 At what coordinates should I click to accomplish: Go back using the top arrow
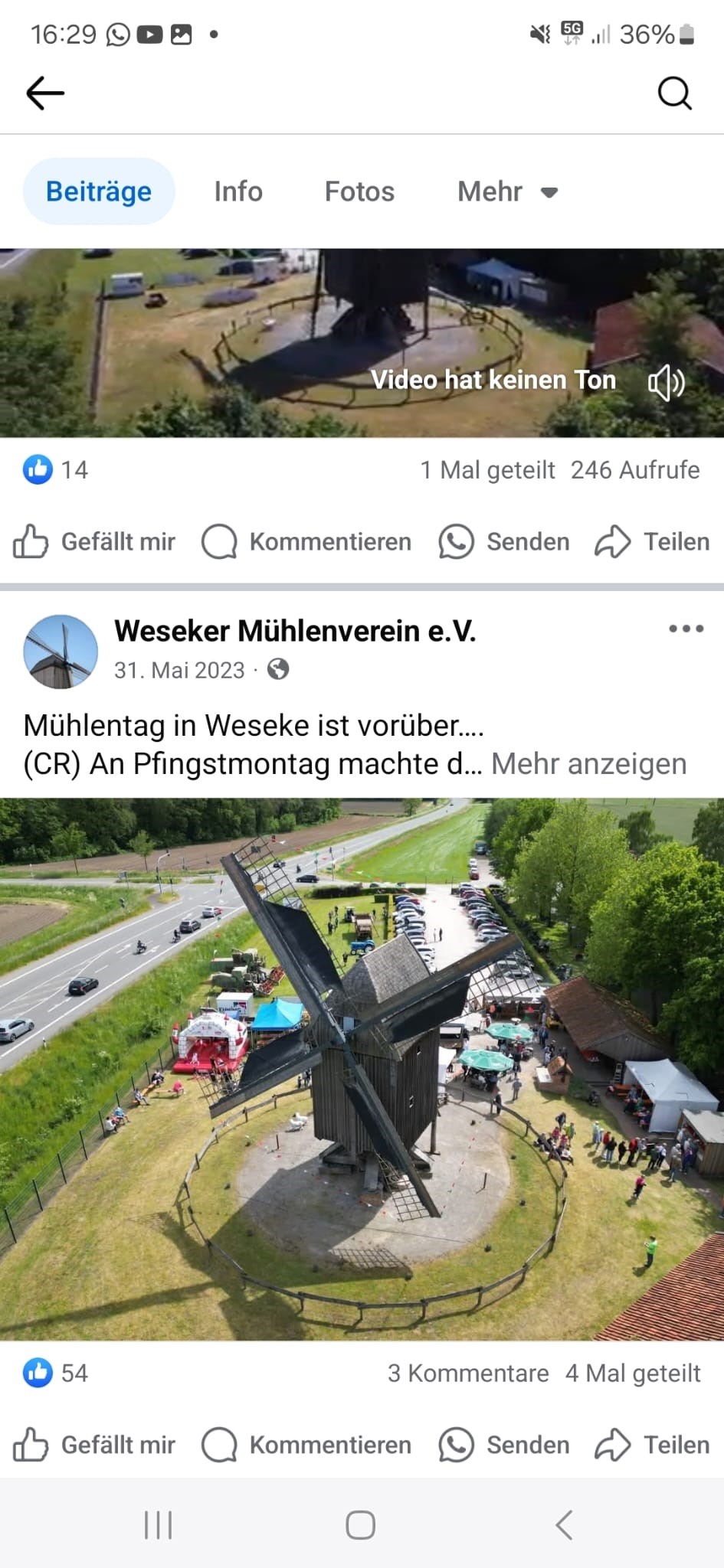[x=45, y=93]
